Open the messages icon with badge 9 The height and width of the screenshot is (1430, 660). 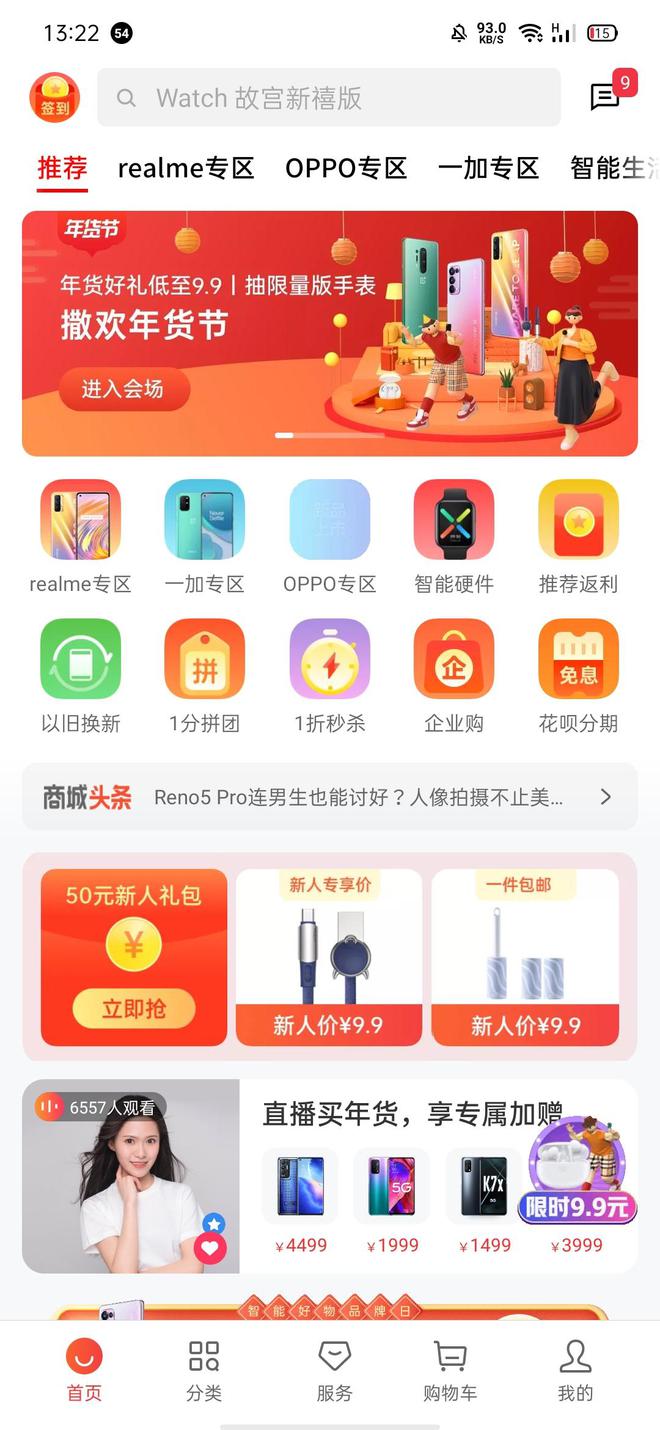(606, 96)
